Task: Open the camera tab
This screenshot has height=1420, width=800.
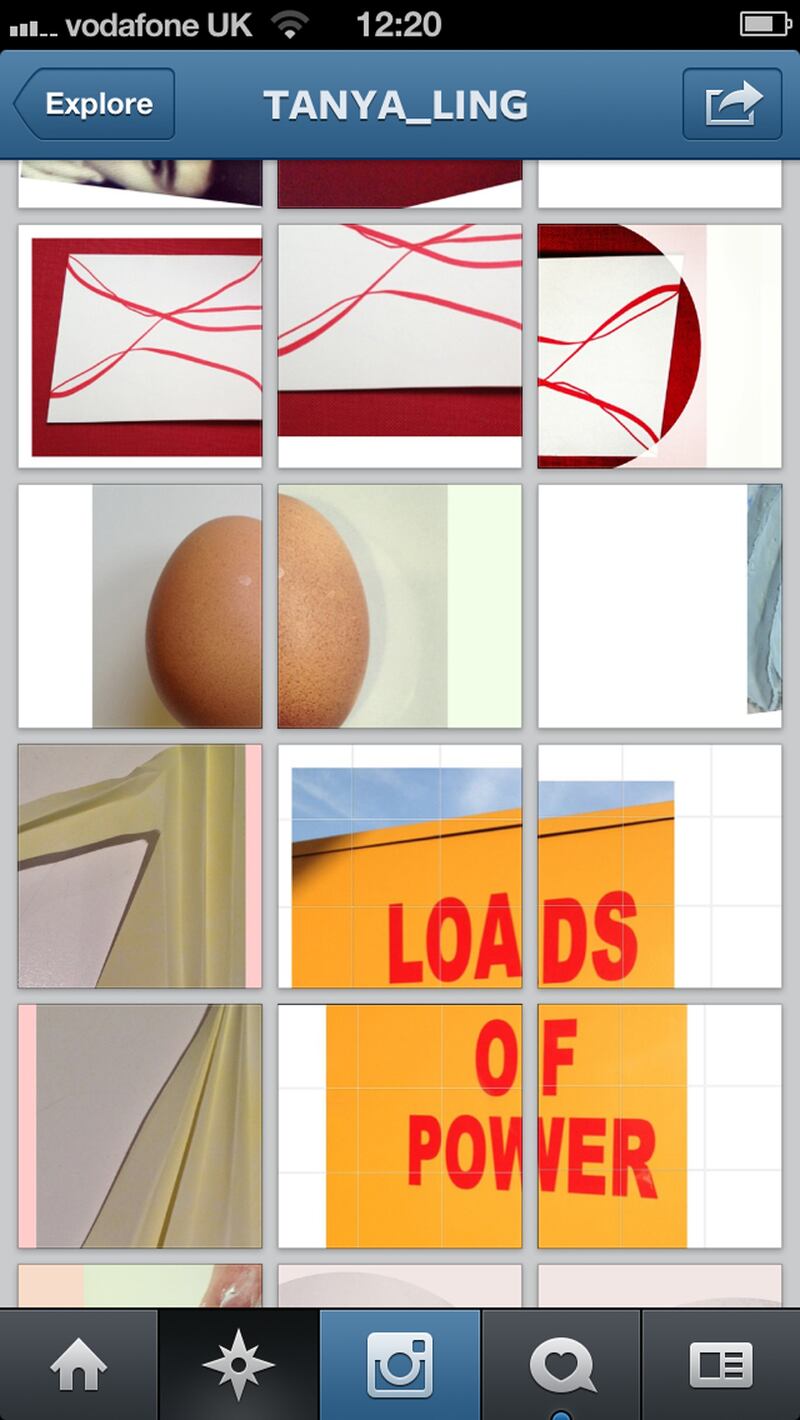Action: coord(400,1363)
